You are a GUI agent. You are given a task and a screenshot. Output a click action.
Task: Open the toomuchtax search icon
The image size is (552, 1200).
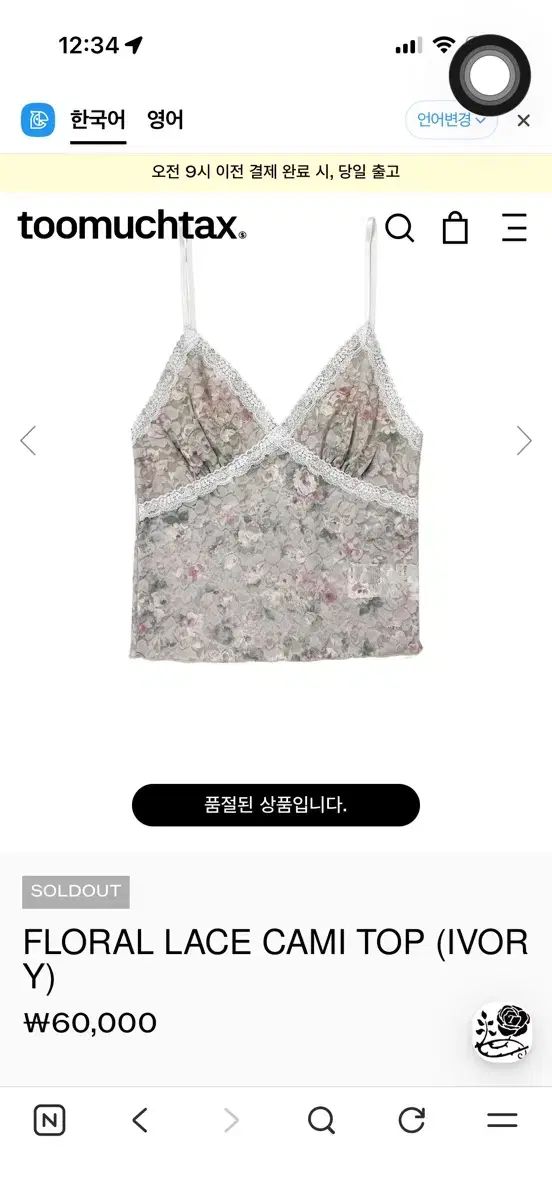point(399,228)
